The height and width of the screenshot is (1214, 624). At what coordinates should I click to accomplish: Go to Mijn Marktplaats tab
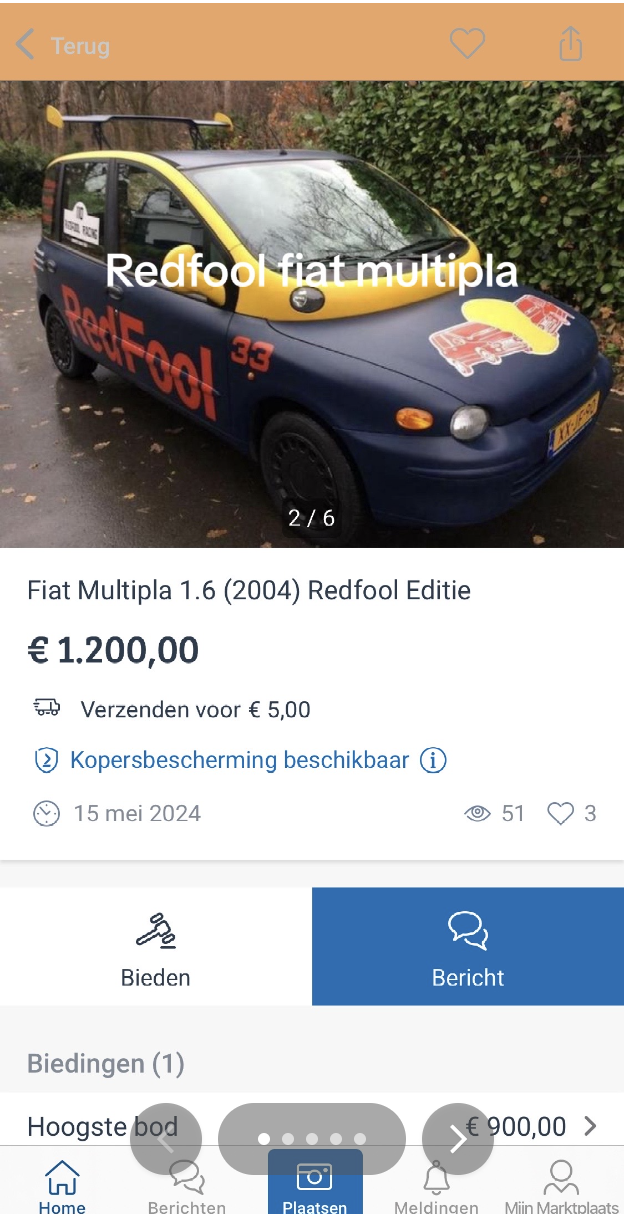pyautogui.click(x=562, y=1187)
